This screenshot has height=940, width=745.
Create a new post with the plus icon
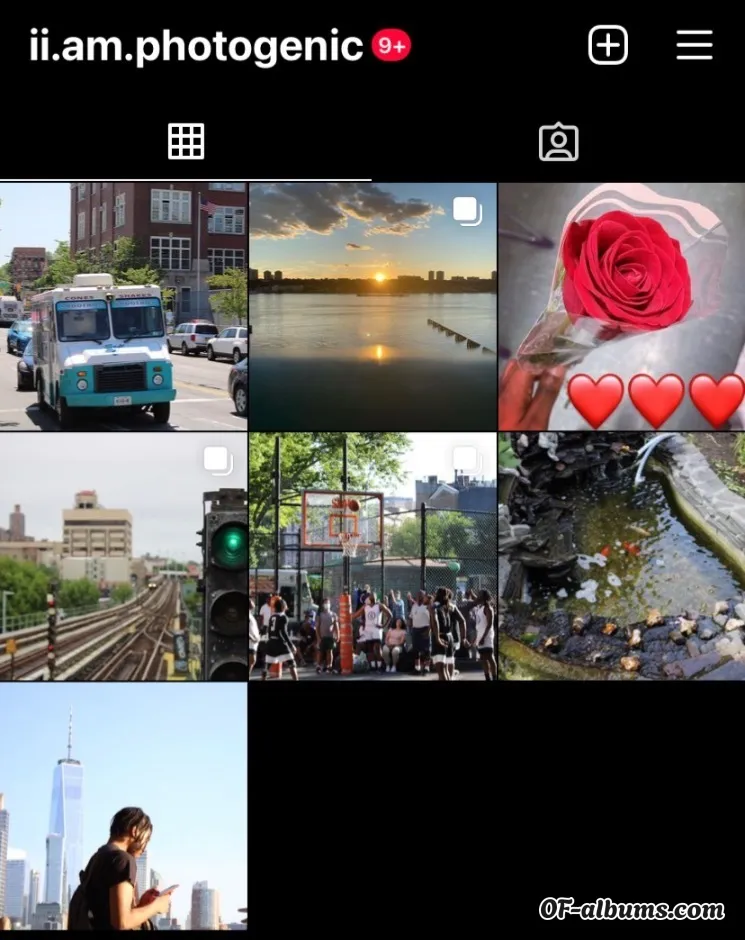point(607,45)
